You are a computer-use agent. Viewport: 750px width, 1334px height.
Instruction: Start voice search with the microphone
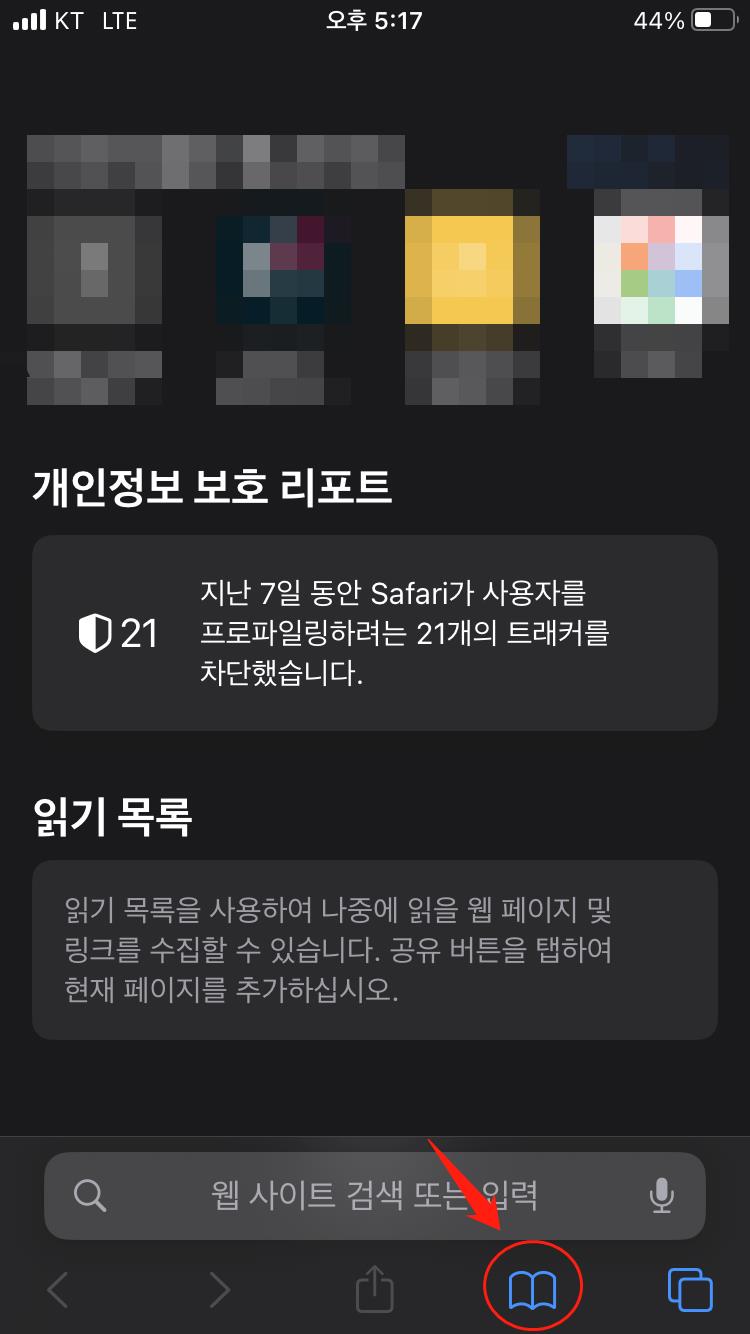(661, 1194)
